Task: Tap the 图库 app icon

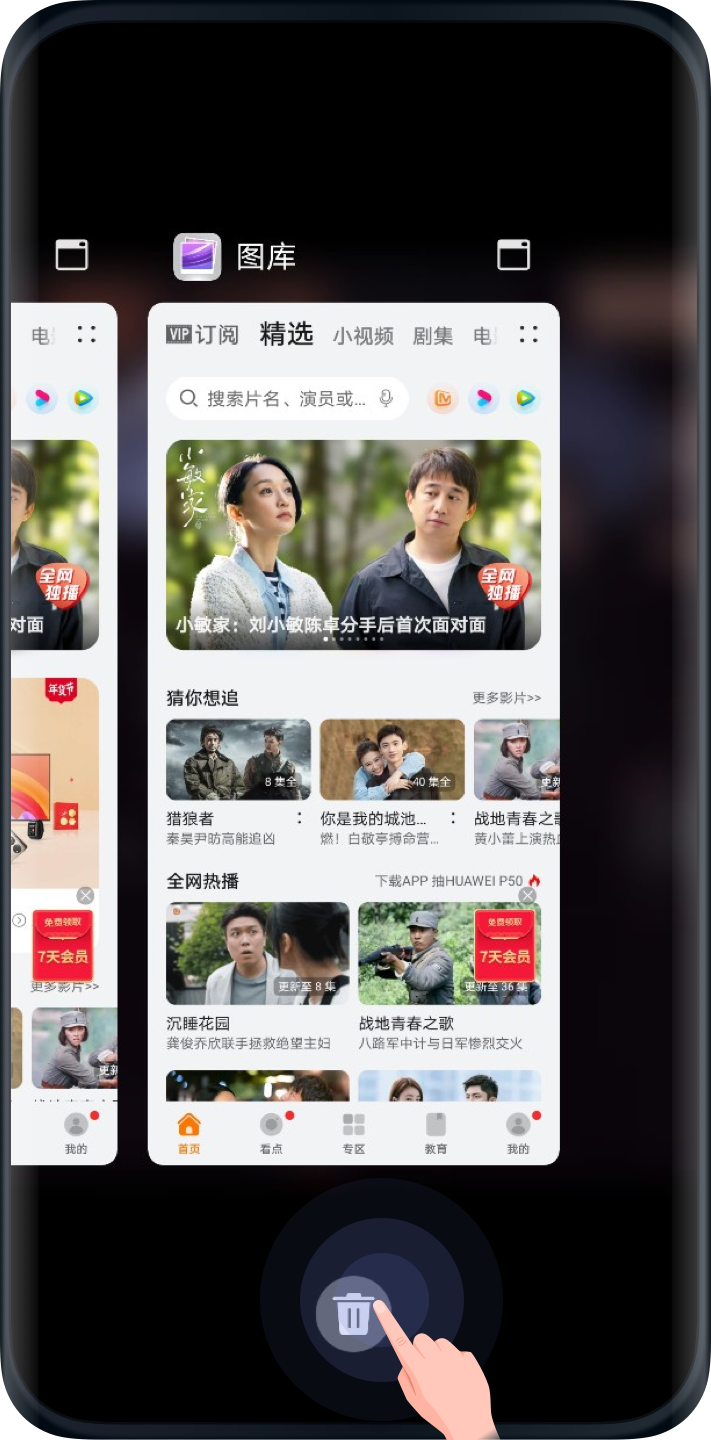Action: tap(197, 257)
